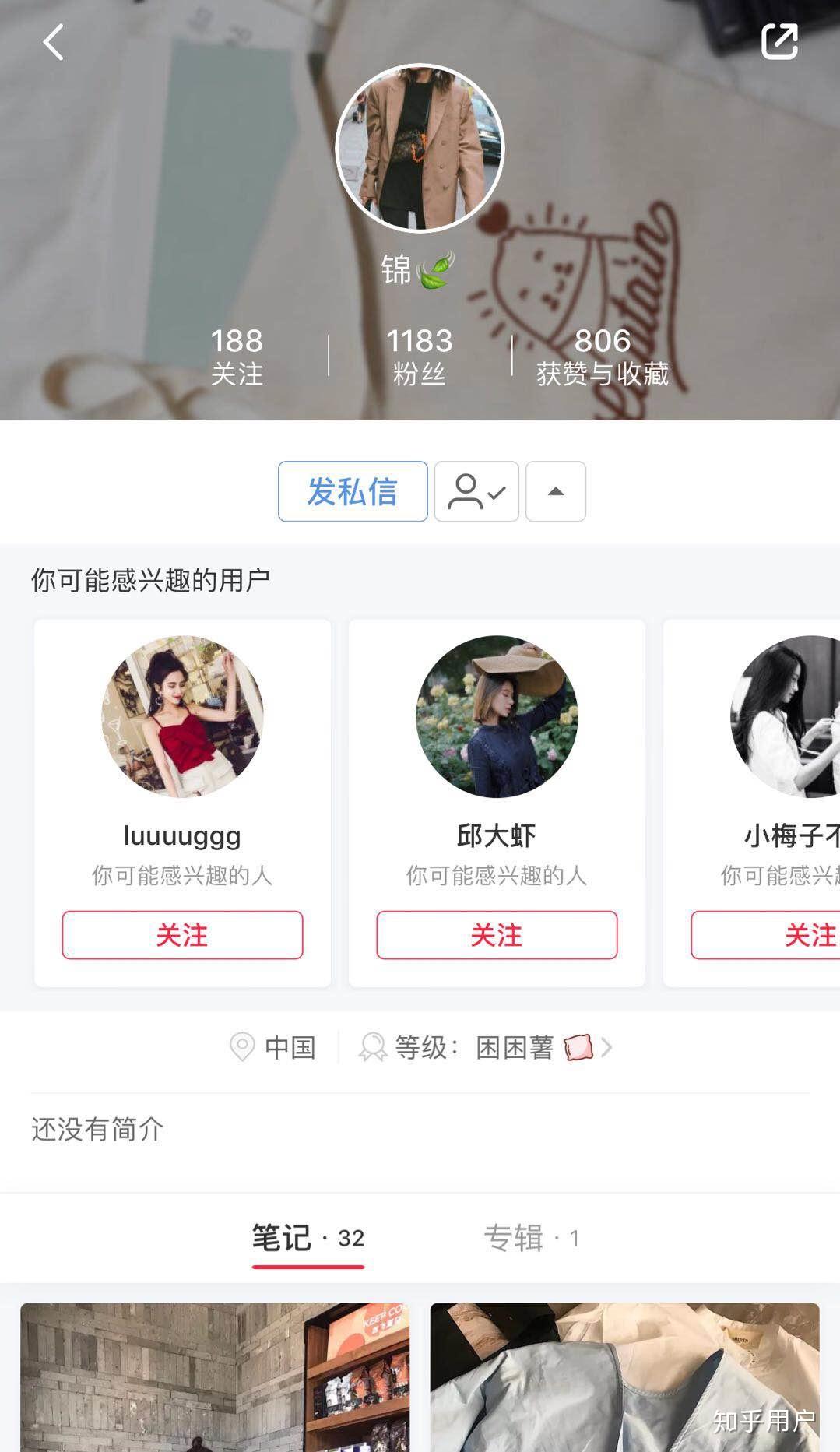Open luuuuggg's profile picture

click(182, 717)
